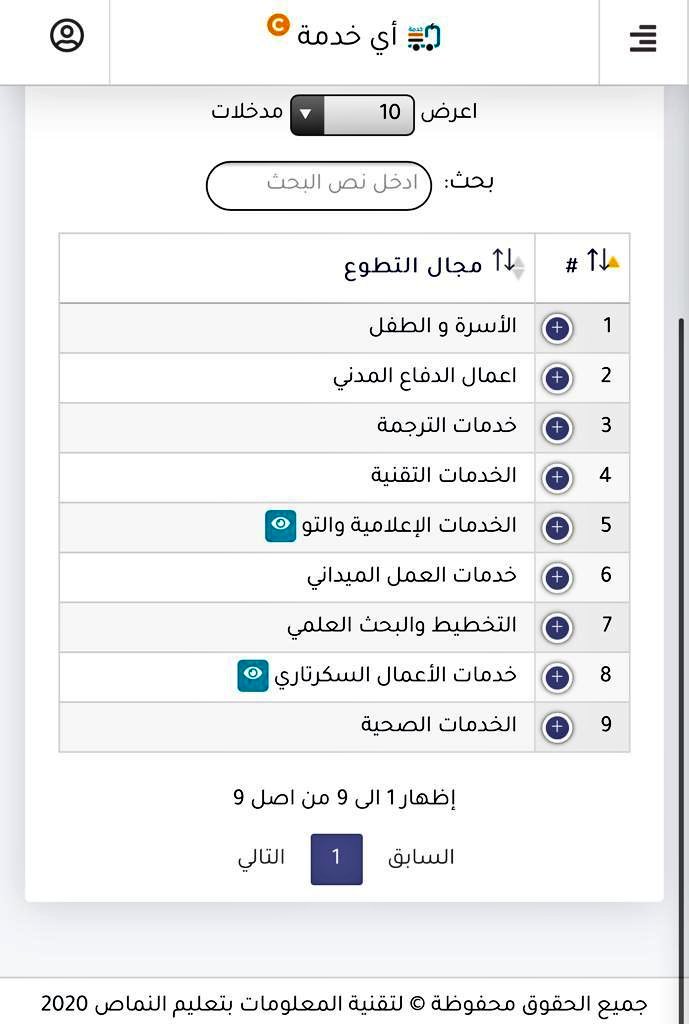Viewport: 689px width, 1024px height.
Task: Expand the row اعمال الدفاع المدني
Action: pos(557,378)
